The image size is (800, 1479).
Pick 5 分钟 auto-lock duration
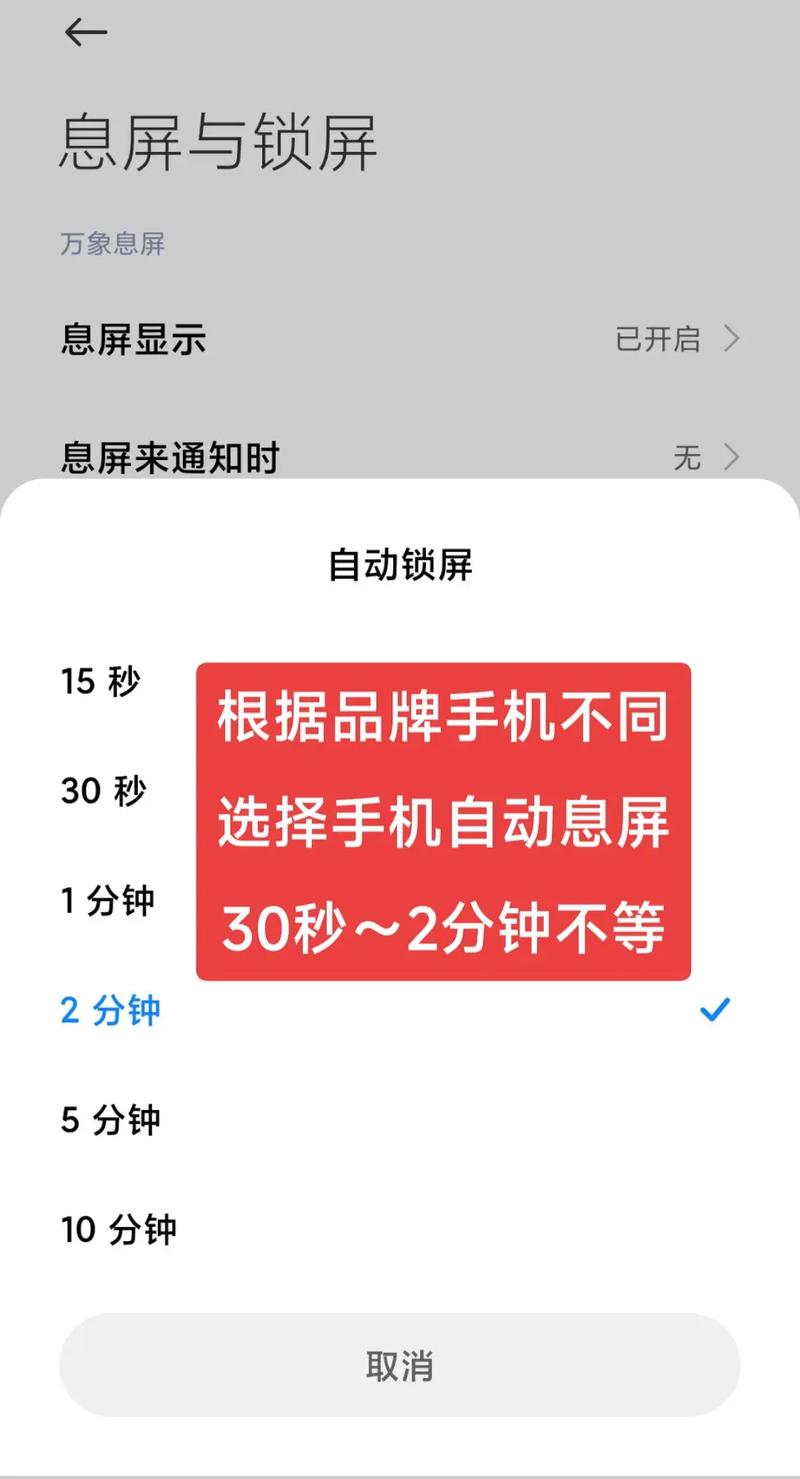pyautogui.click(x=112, y=1121)
